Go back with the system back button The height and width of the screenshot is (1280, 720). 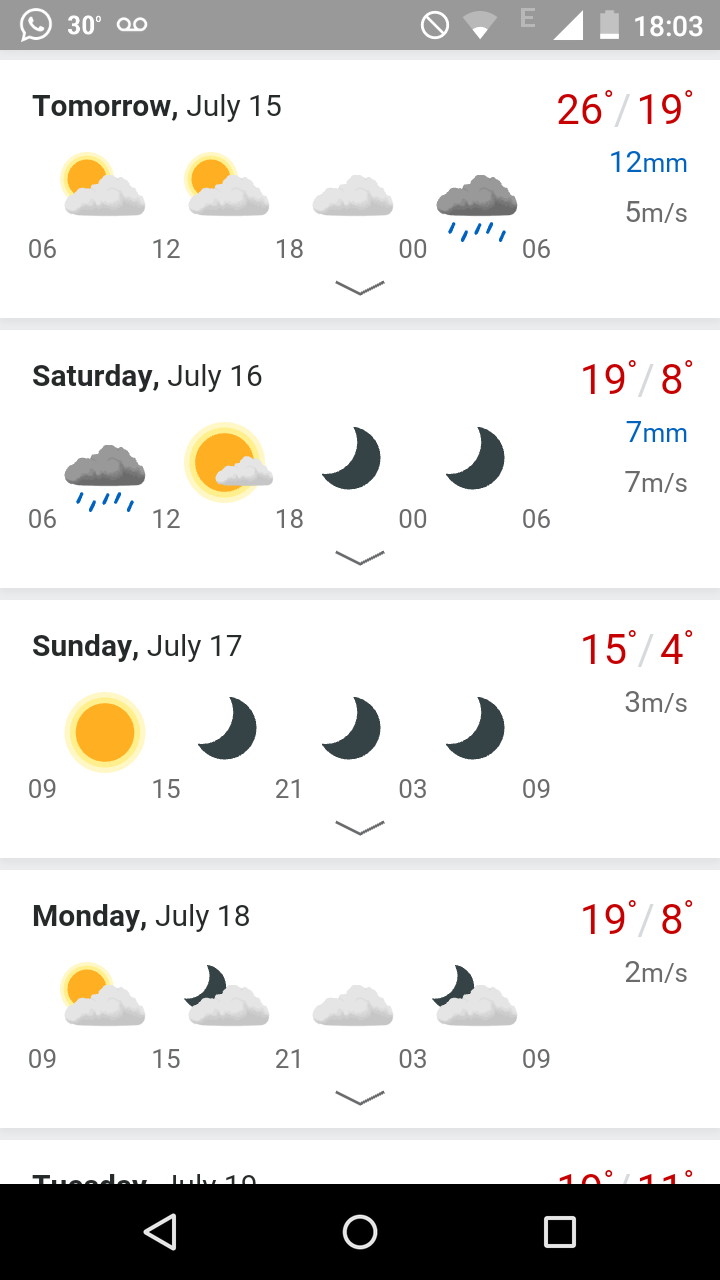pos(160,1232)
